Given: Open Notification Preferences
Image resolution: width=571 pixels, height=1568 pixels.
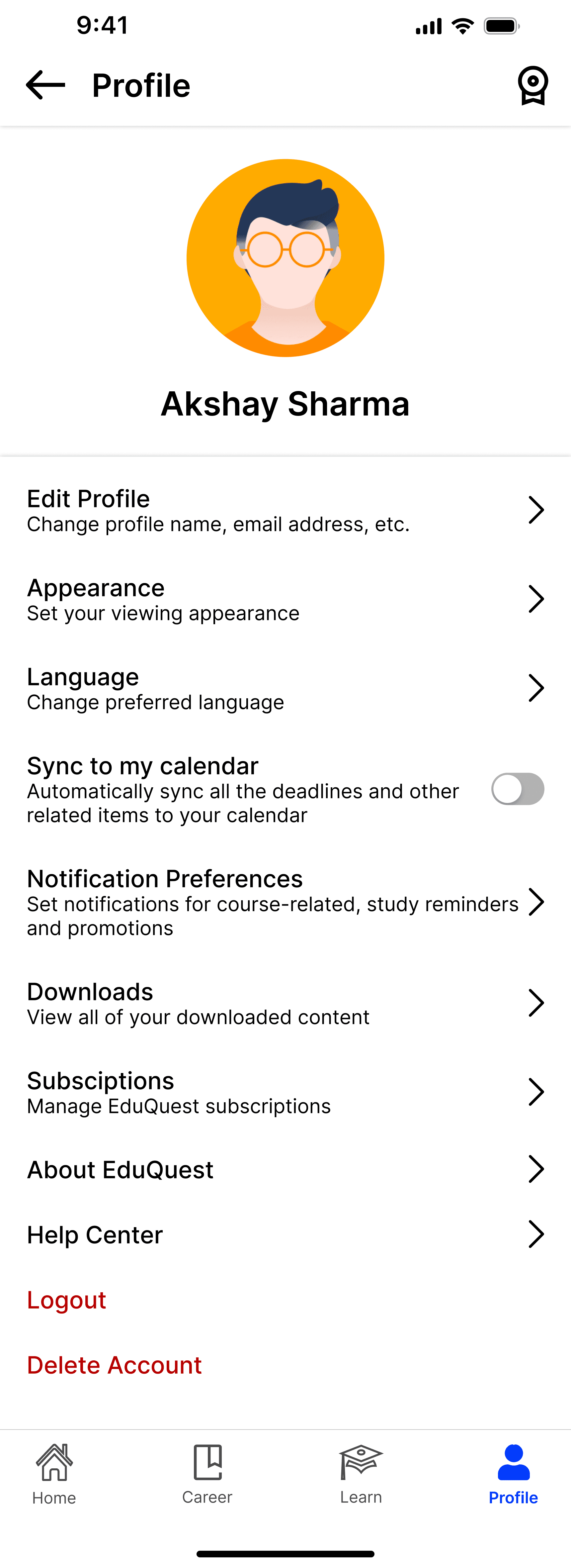Looking at the screenshot, I should click(285, 902).
